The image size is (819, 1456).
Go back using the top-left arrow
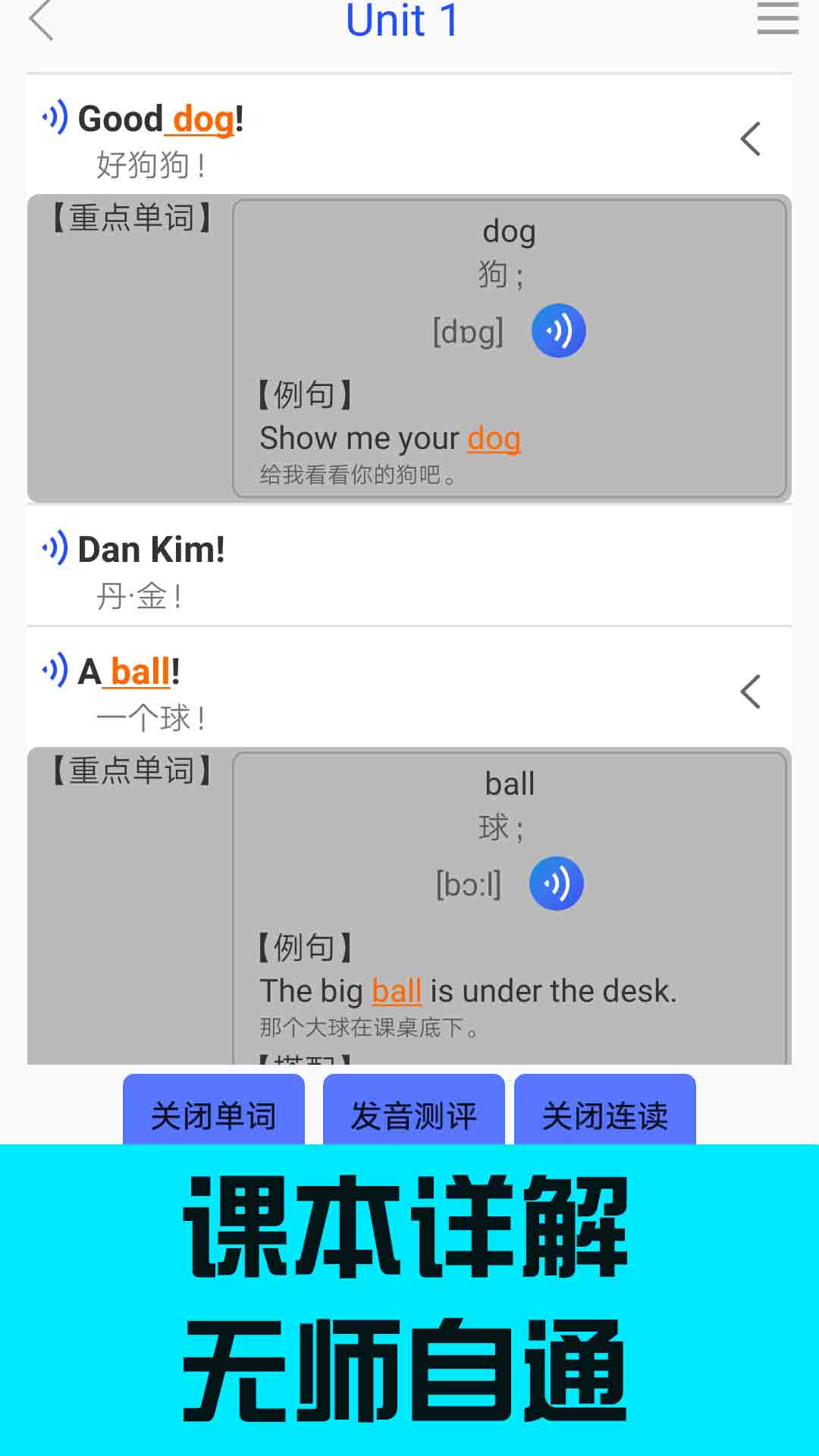pyautogui.click(x=39, y=20)
